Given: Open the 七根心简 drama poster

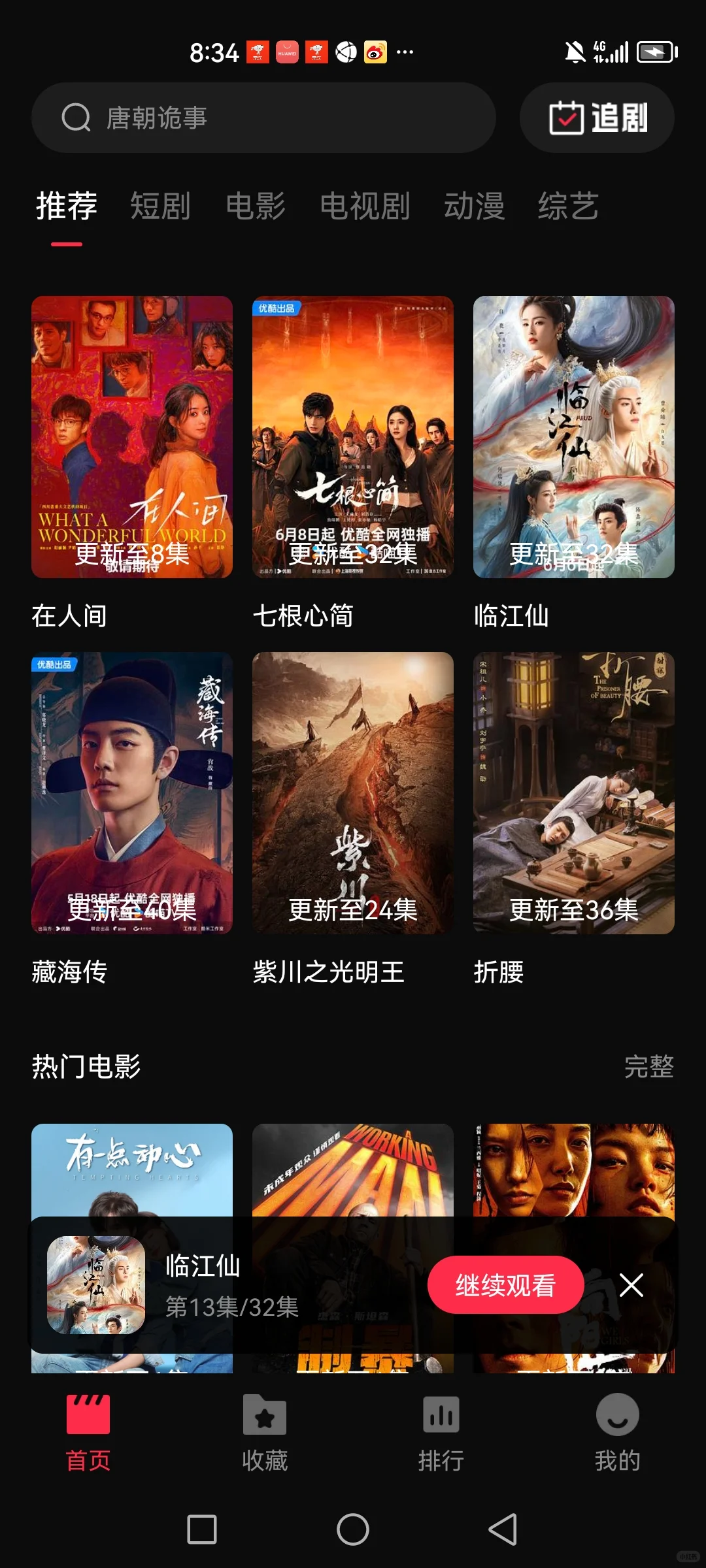Looking at the screenshot, I should pos(353,436).
